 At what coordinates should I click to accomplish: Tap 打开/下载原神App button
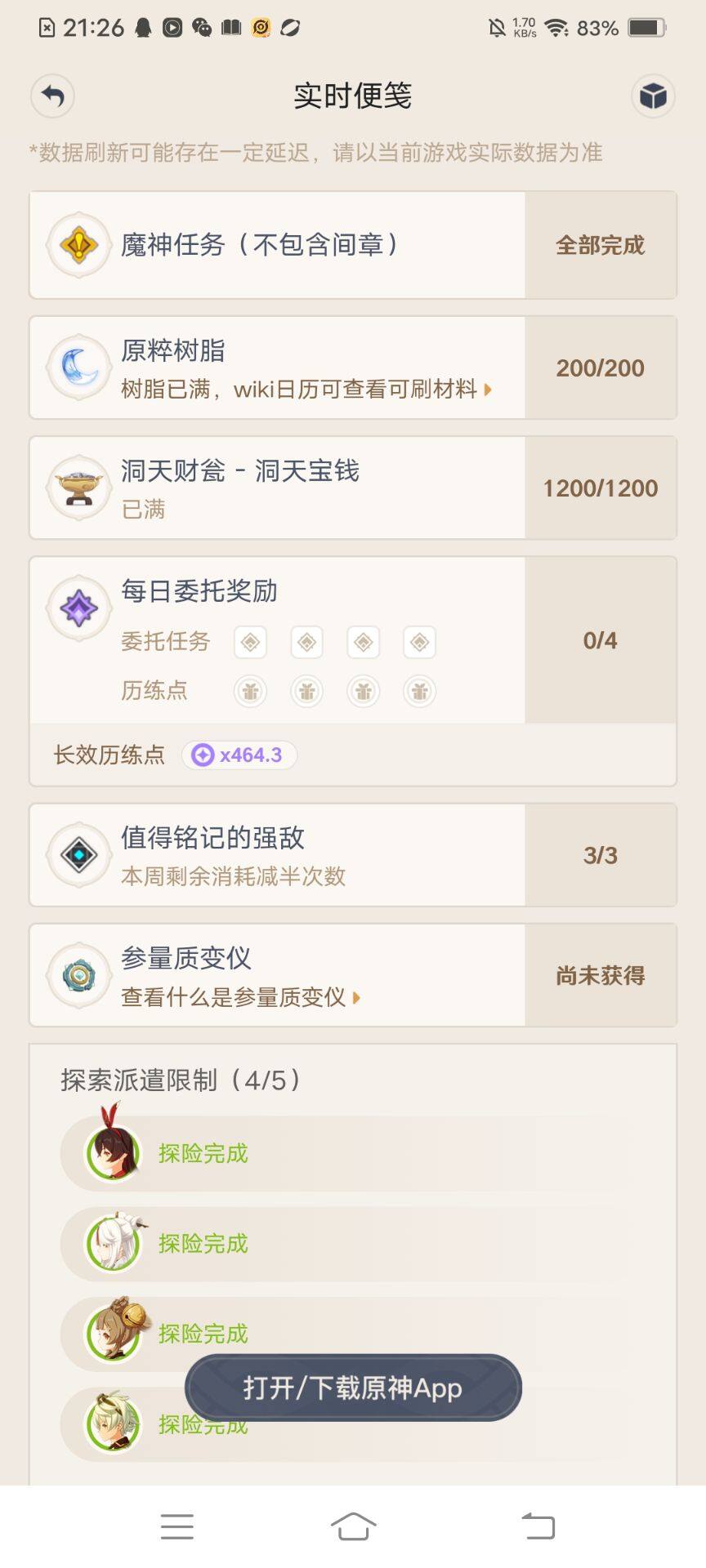(x=353, y=1388)
